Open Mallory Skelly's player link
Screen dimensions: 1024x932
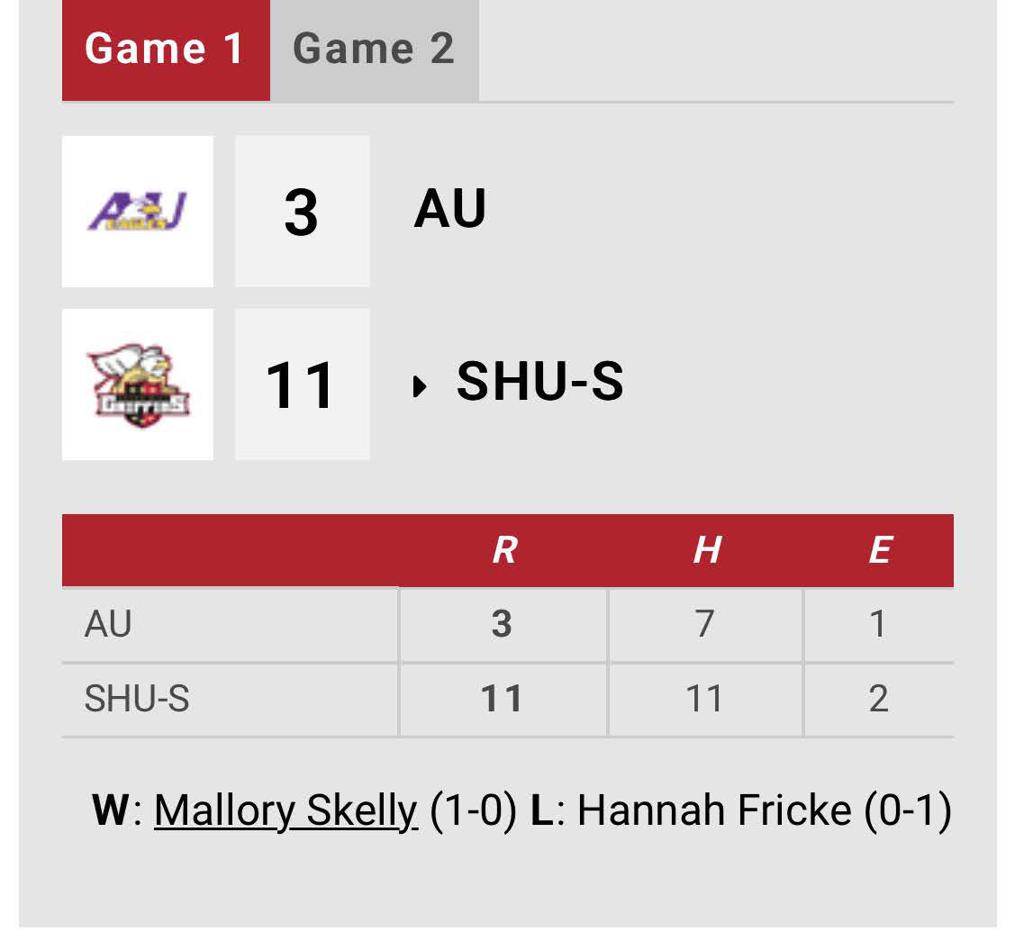[x=285, y=811]
